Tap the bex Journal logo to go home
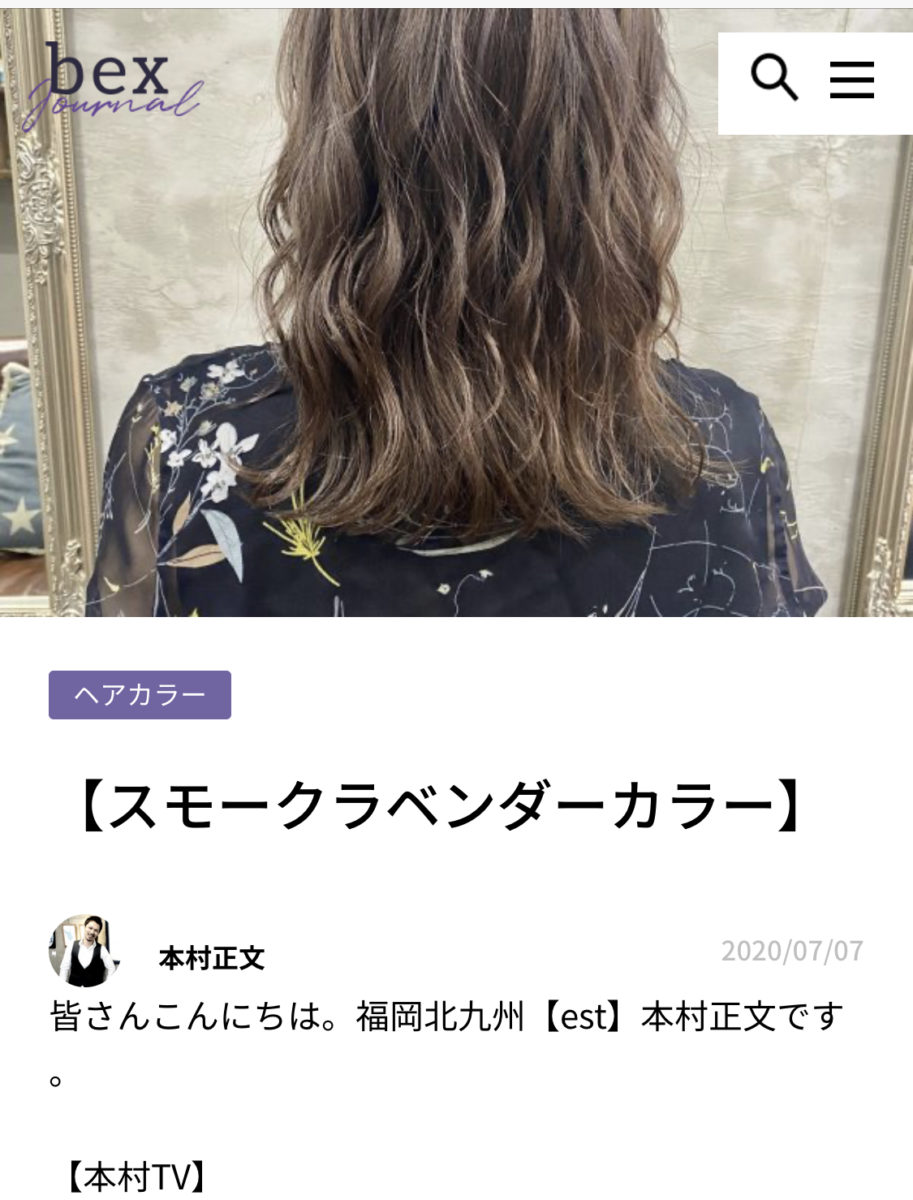 110,85
